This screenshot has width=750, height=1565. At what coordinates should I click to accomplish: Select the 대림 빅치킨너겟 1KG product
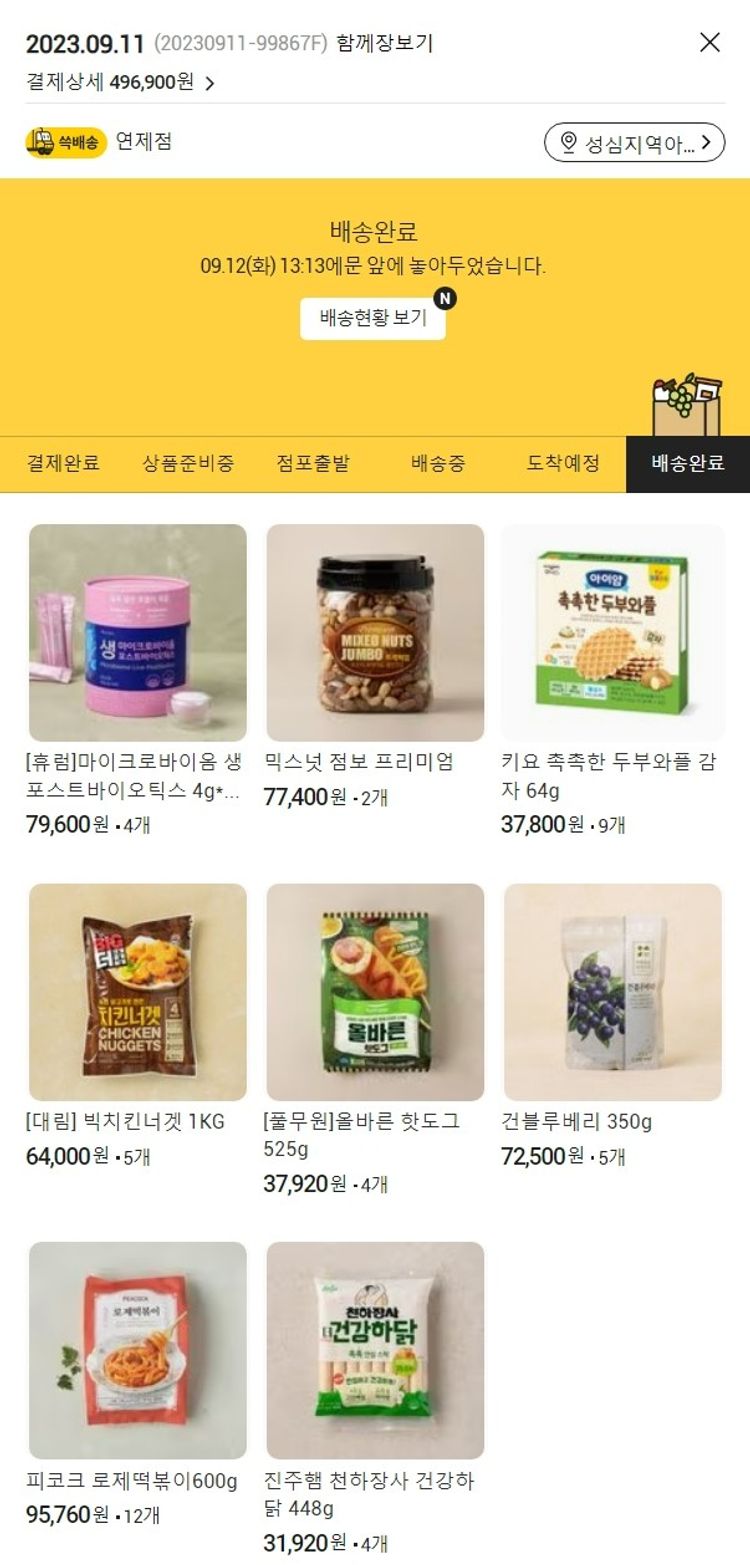coord(138,992)
